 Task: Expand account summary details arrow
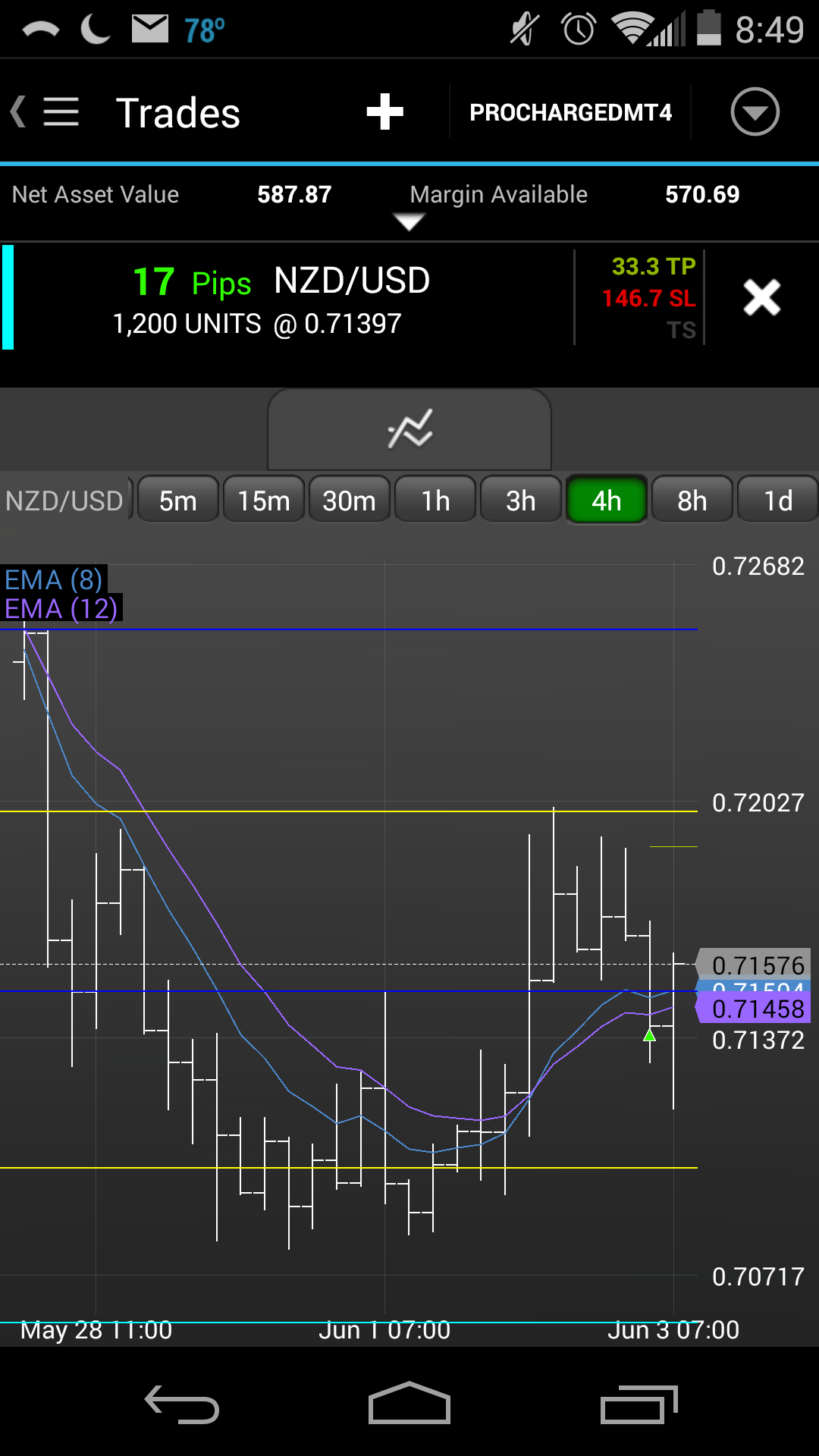click(409, 221)
